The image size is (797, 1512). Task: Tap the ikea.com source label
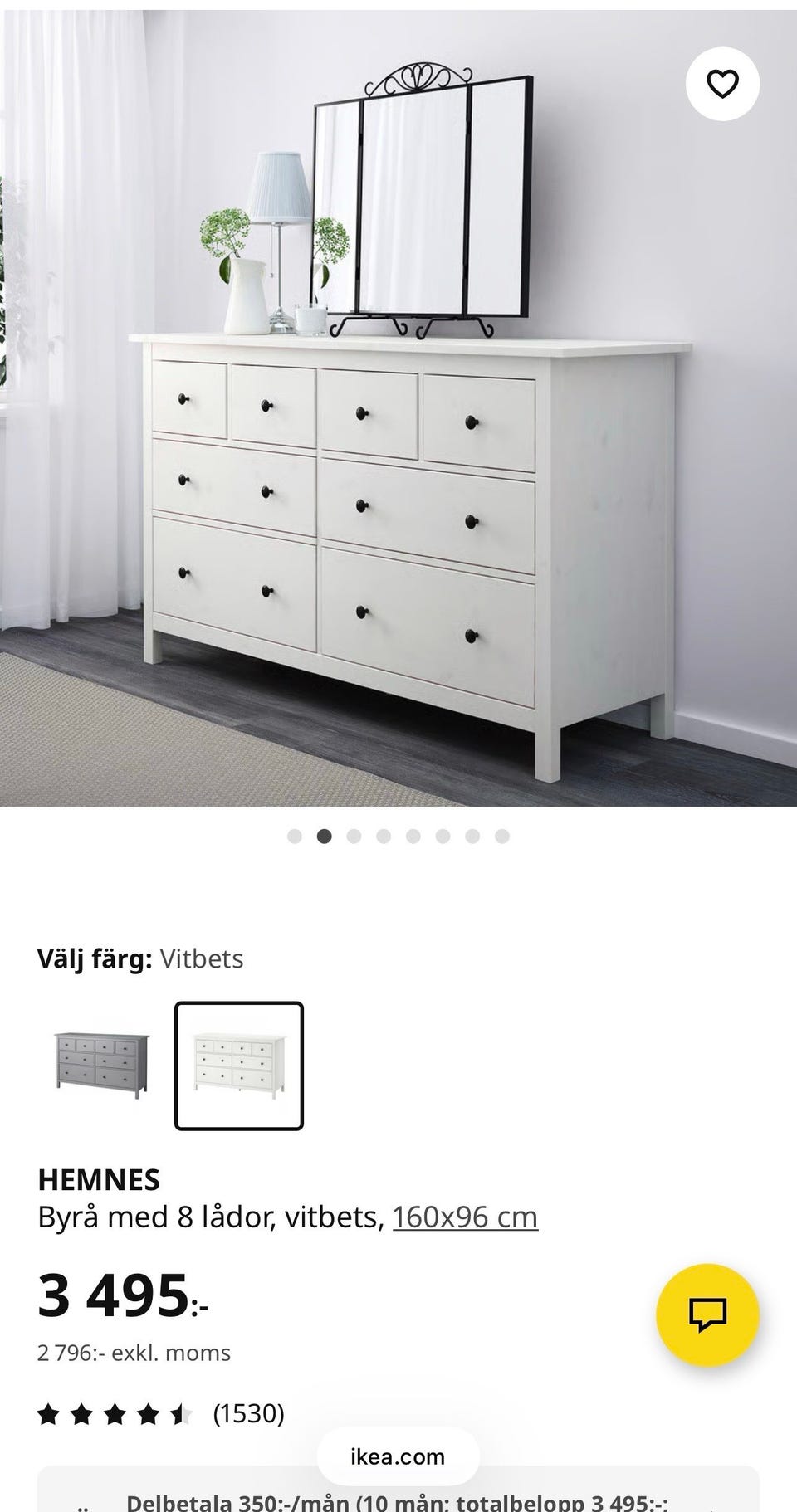tap(398, 1456)
